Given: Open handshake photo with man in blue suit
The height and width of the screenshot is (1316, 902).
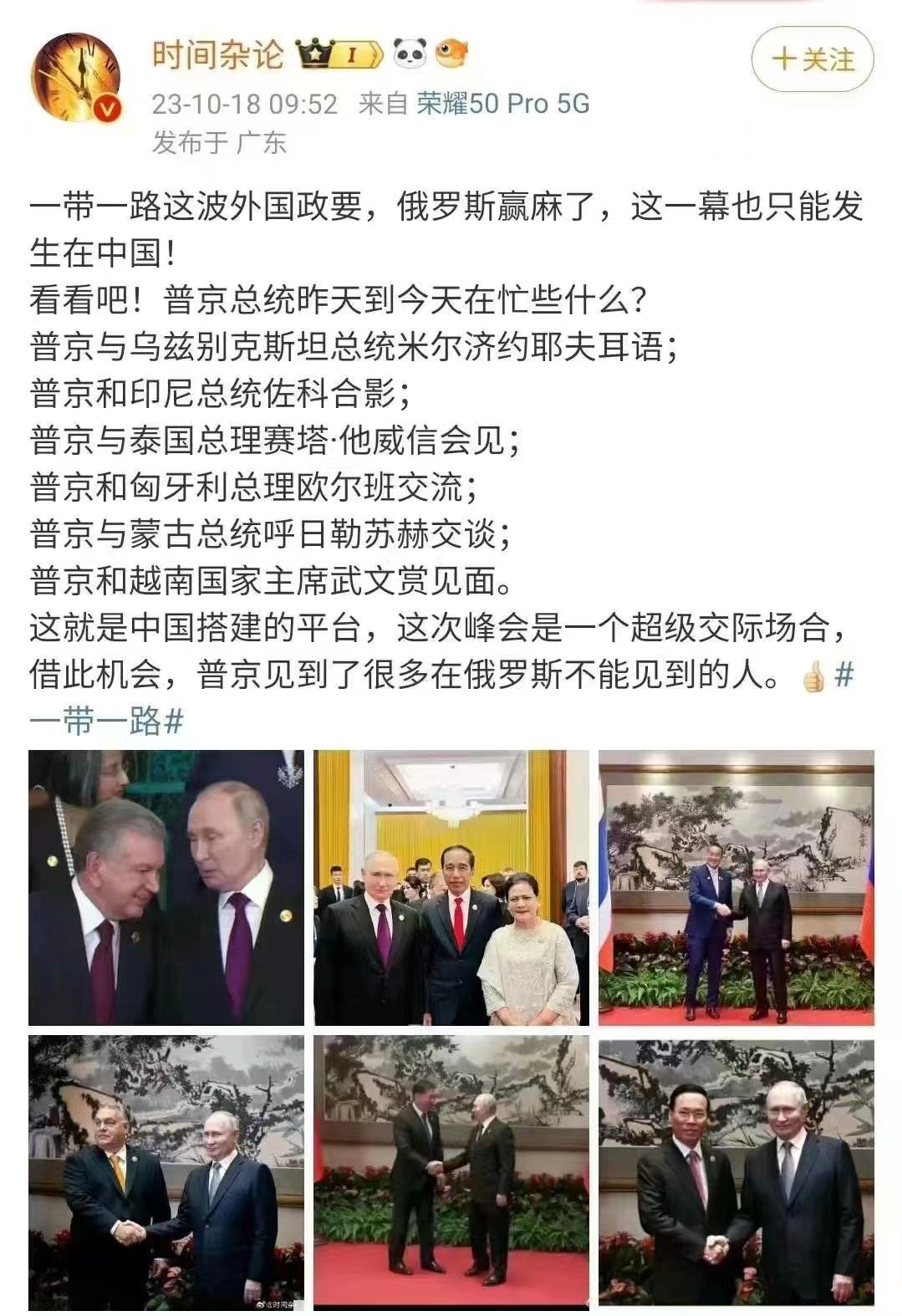Looking at the screenshot, I should click(736, 887).
